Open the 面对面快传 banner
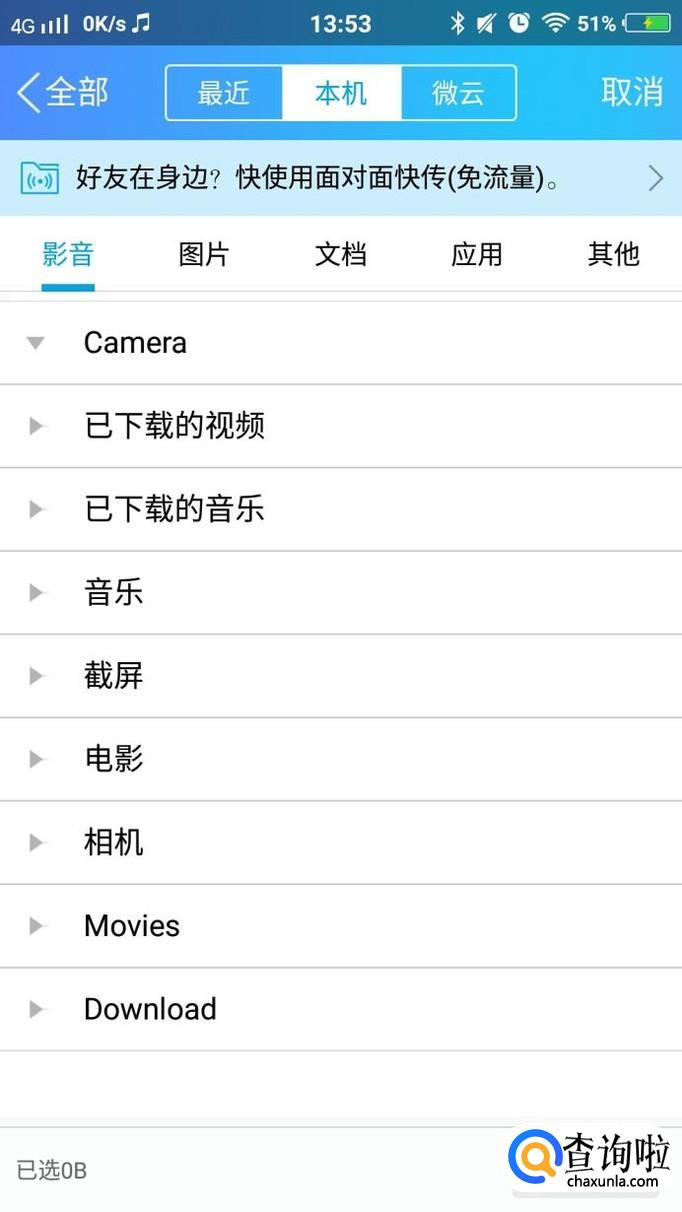This screenshot has height=1212, width=682. 341,179
